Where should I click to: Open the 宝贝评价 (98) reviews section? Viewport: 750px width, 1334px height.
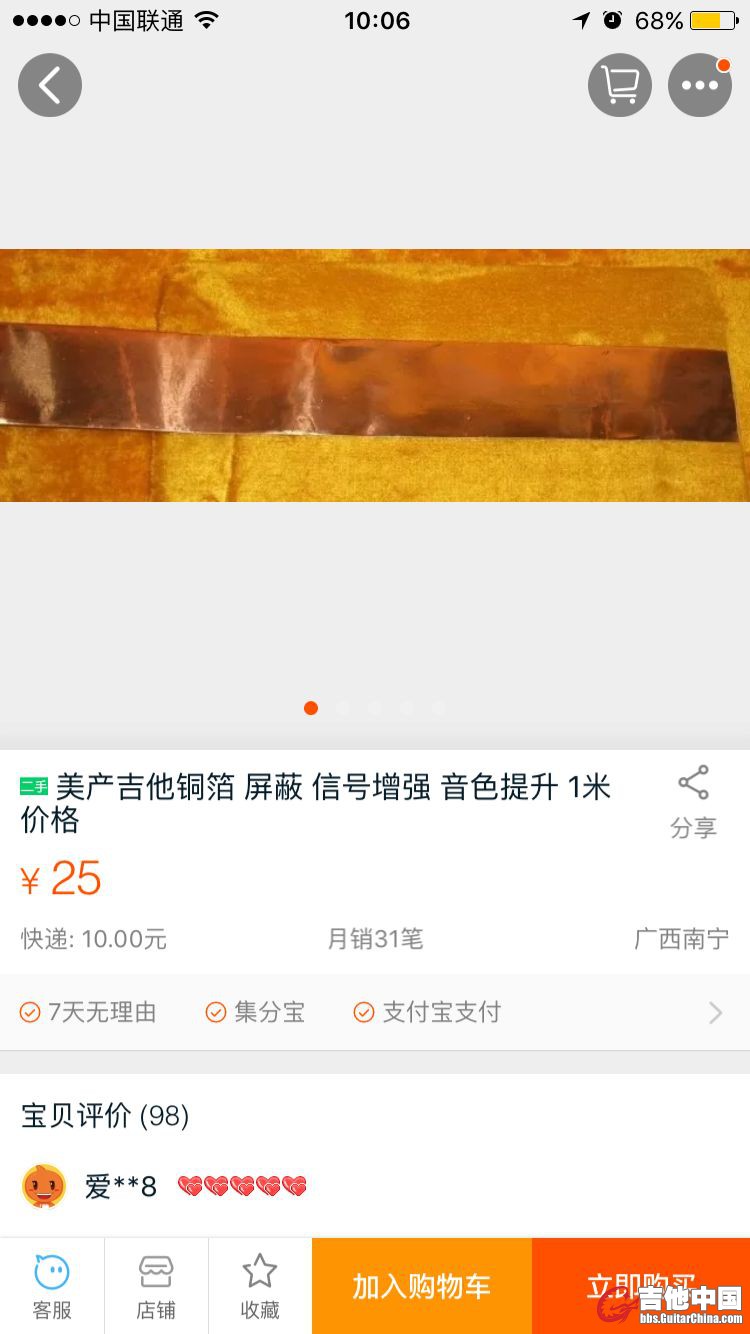click(x=105, y=1115)
